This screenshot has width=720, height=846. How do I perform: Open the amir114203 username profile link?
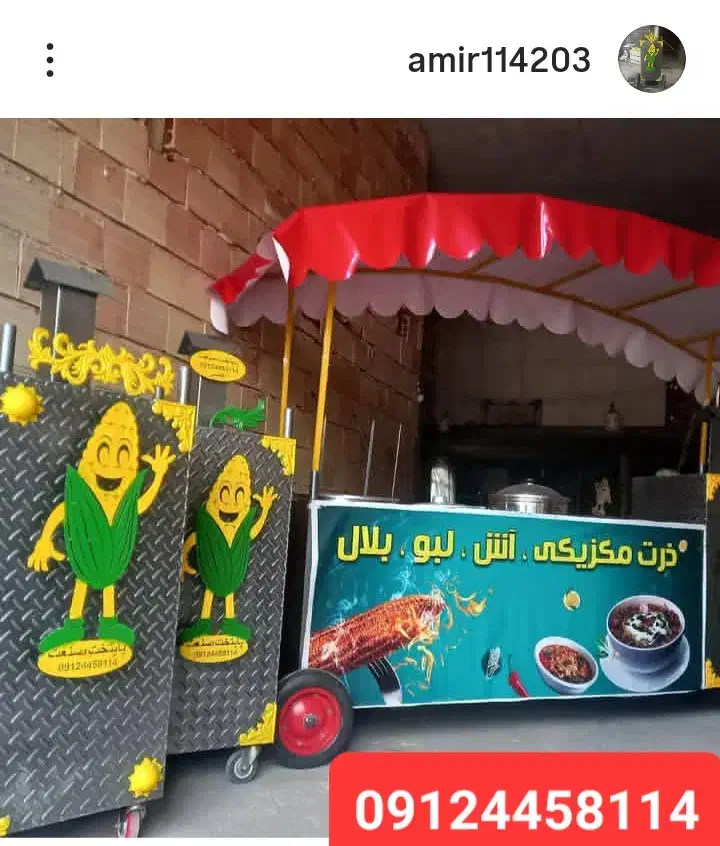tap(498, 61)
